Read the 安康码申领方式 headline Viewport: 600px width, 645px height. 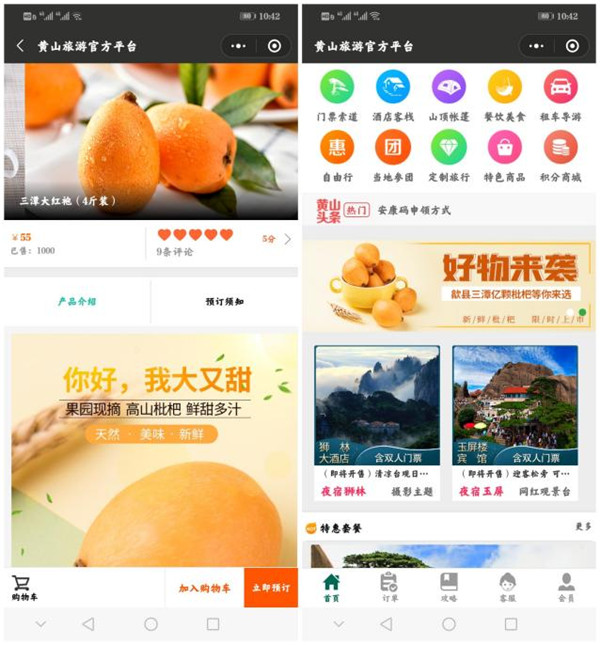point(414,211)
